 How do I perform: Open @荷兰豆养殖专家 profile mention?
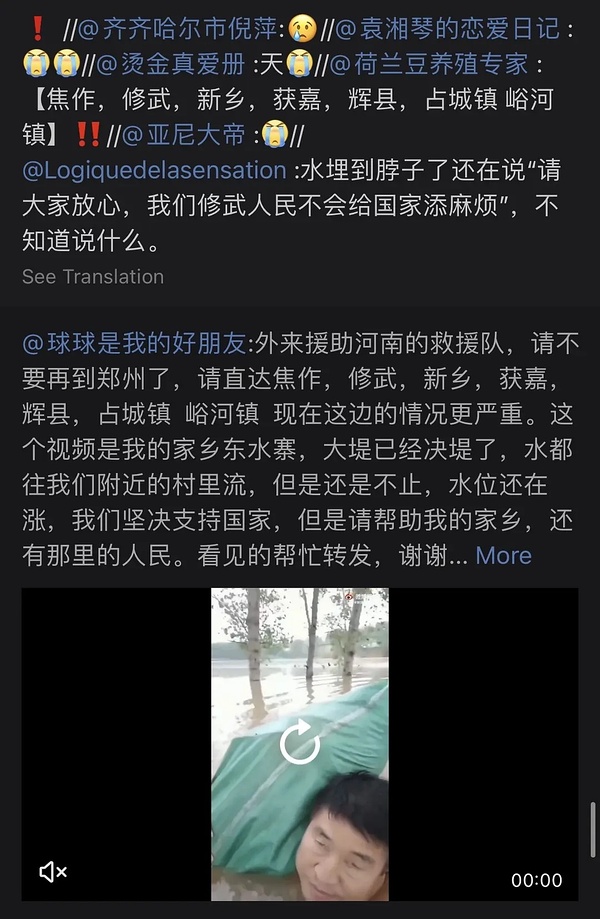coord(428,65)
